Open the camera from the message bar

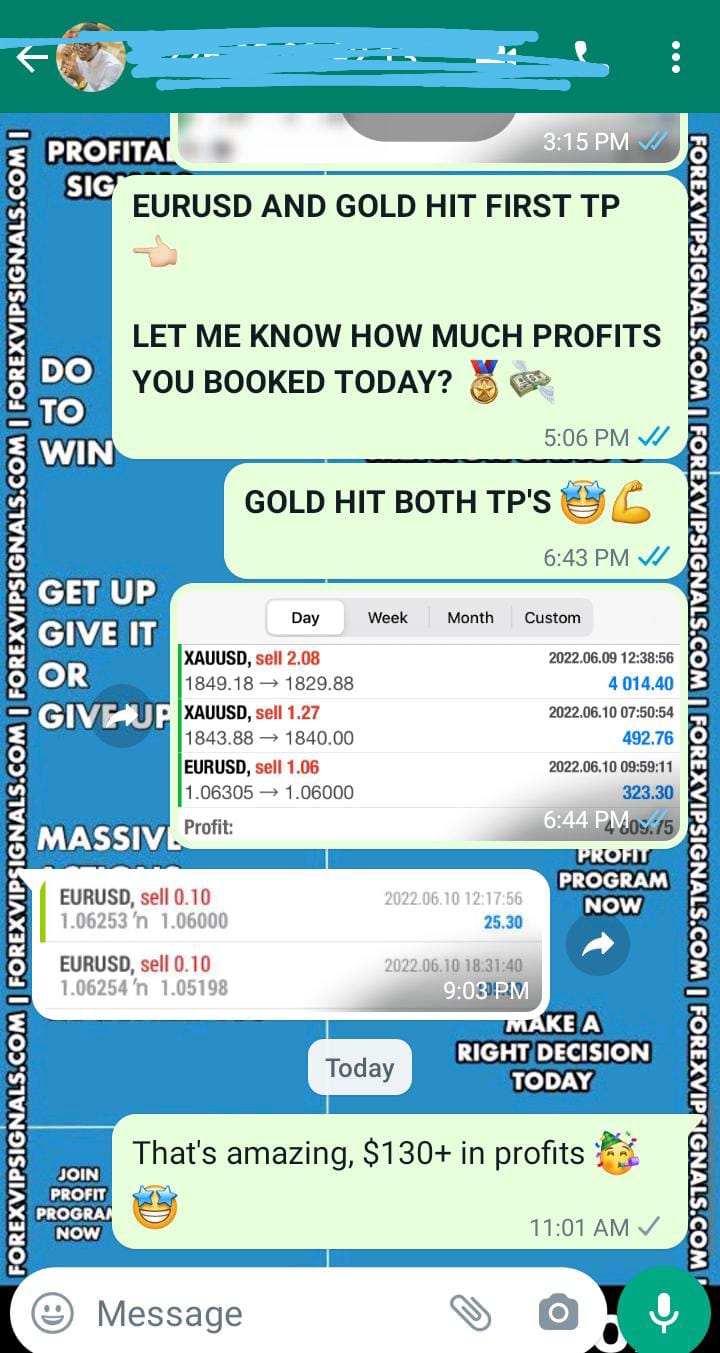pos(557,1312)
